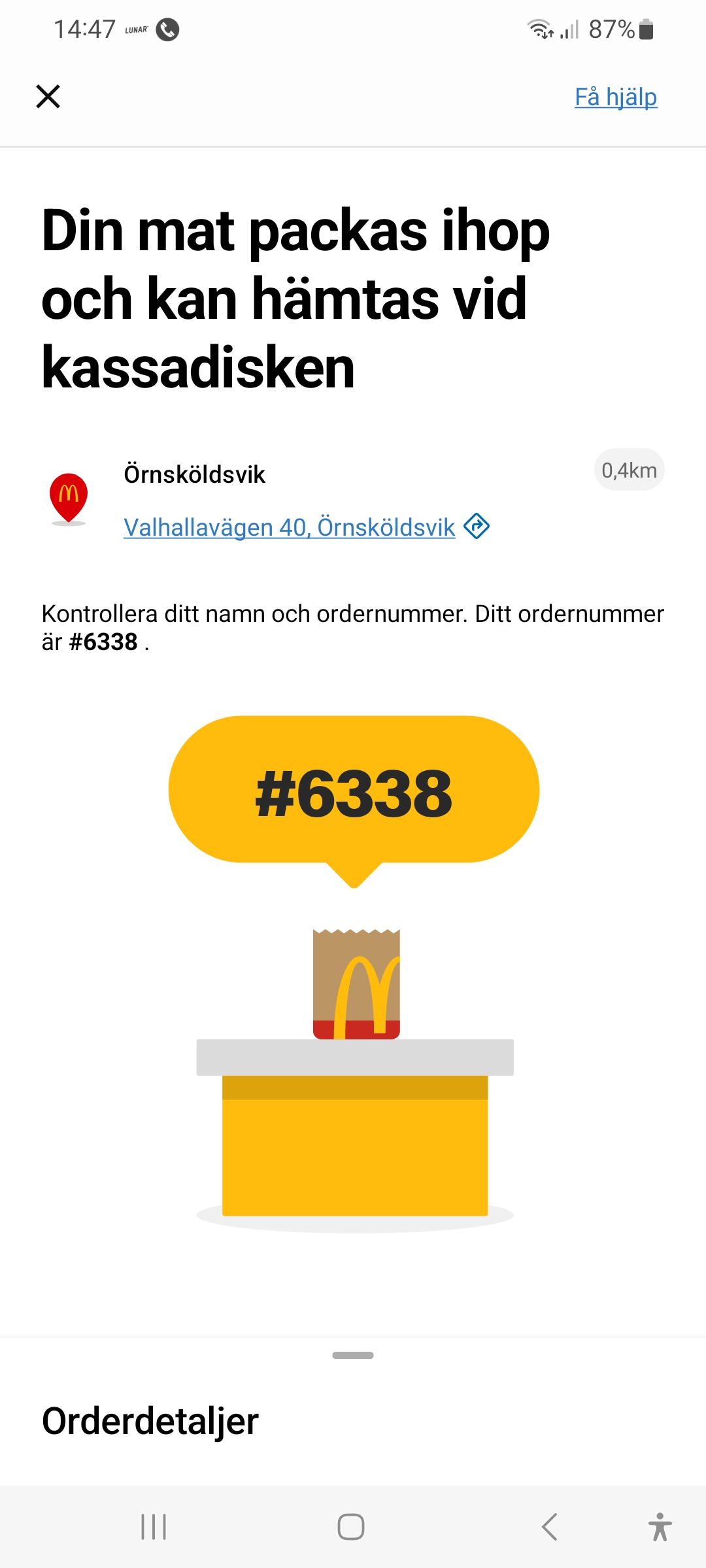Open the Få hjälp link
706x1568 pixels.
click(x=615, y=97)
